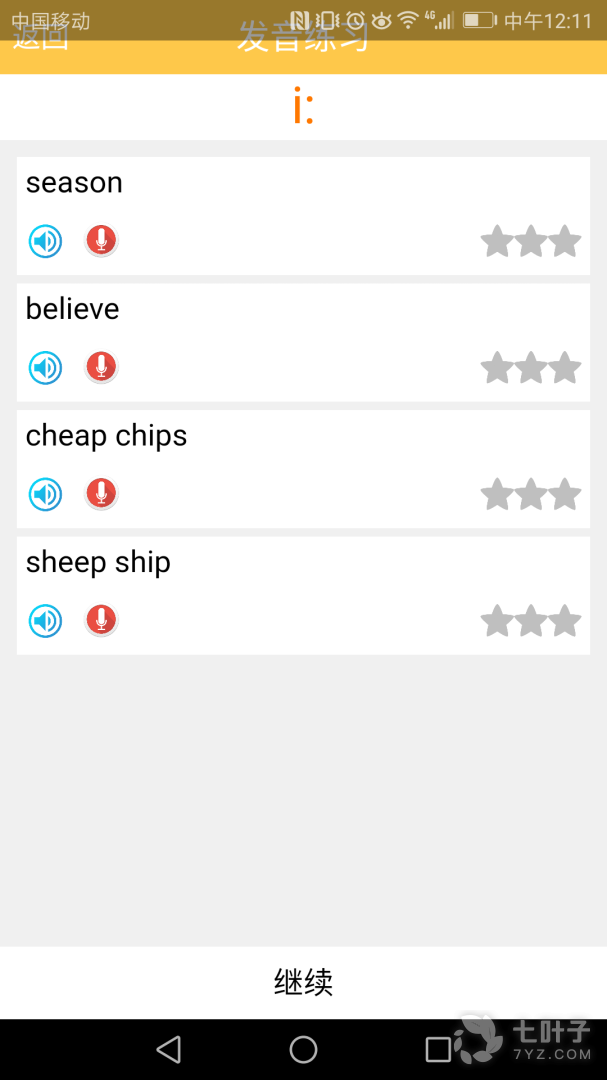The width and height of the screenshot is (607, 1080).
Task: Go back with the 返回 button
Action: click(x=40, y=40)
